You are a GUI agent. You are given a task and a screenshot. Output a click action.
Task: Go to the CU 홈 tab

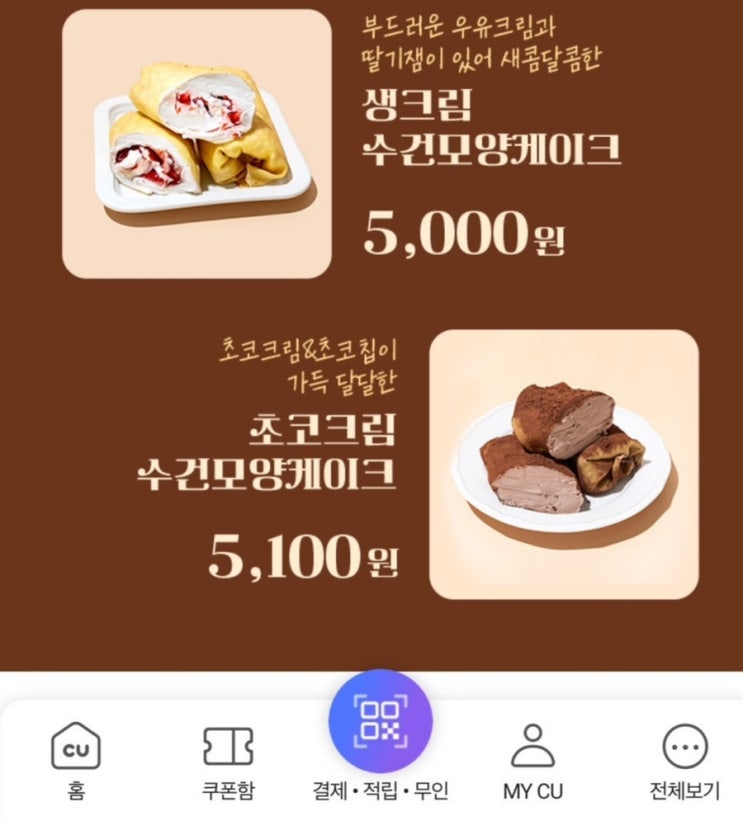coord(75,761)
